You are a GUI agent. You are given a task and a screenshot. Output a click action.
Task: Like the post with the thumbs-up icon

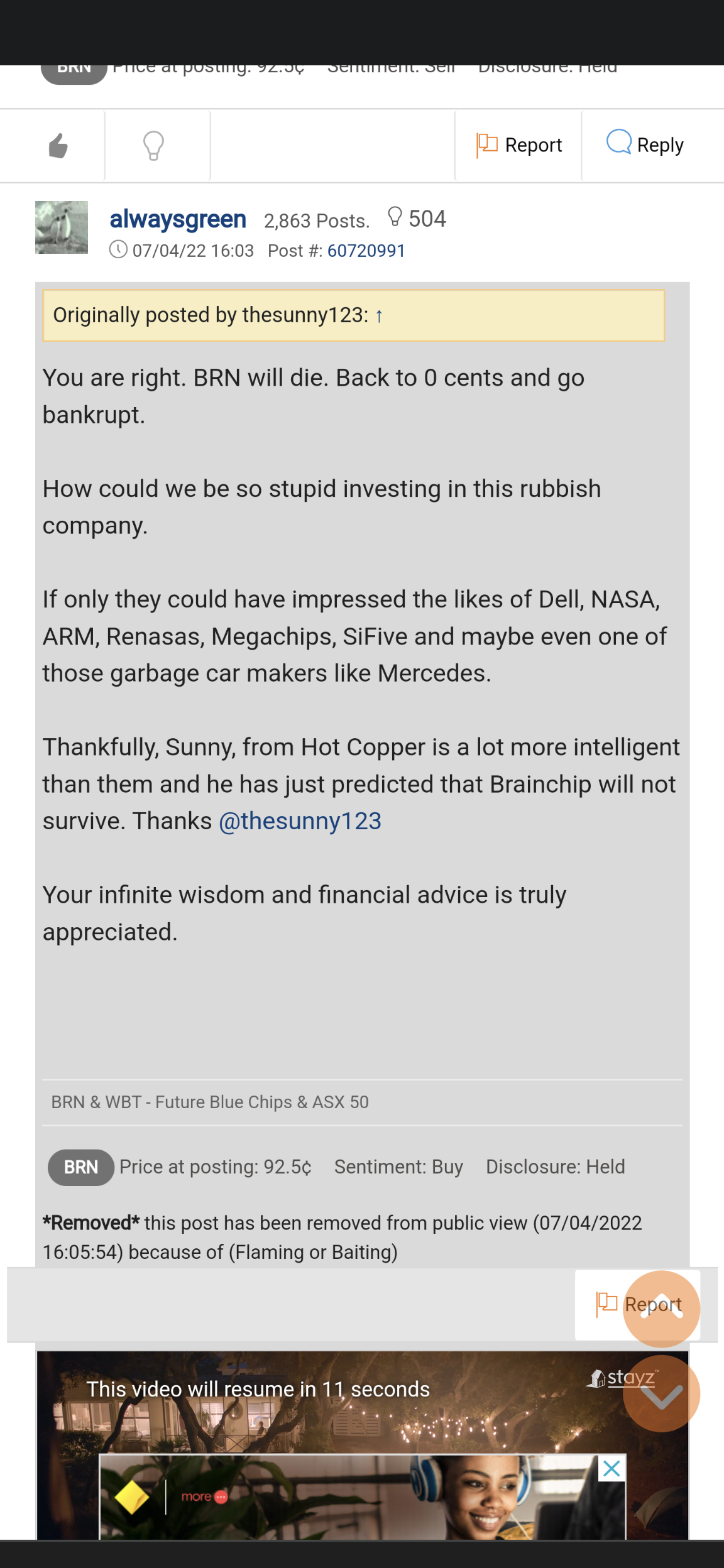tap(58, 146)
